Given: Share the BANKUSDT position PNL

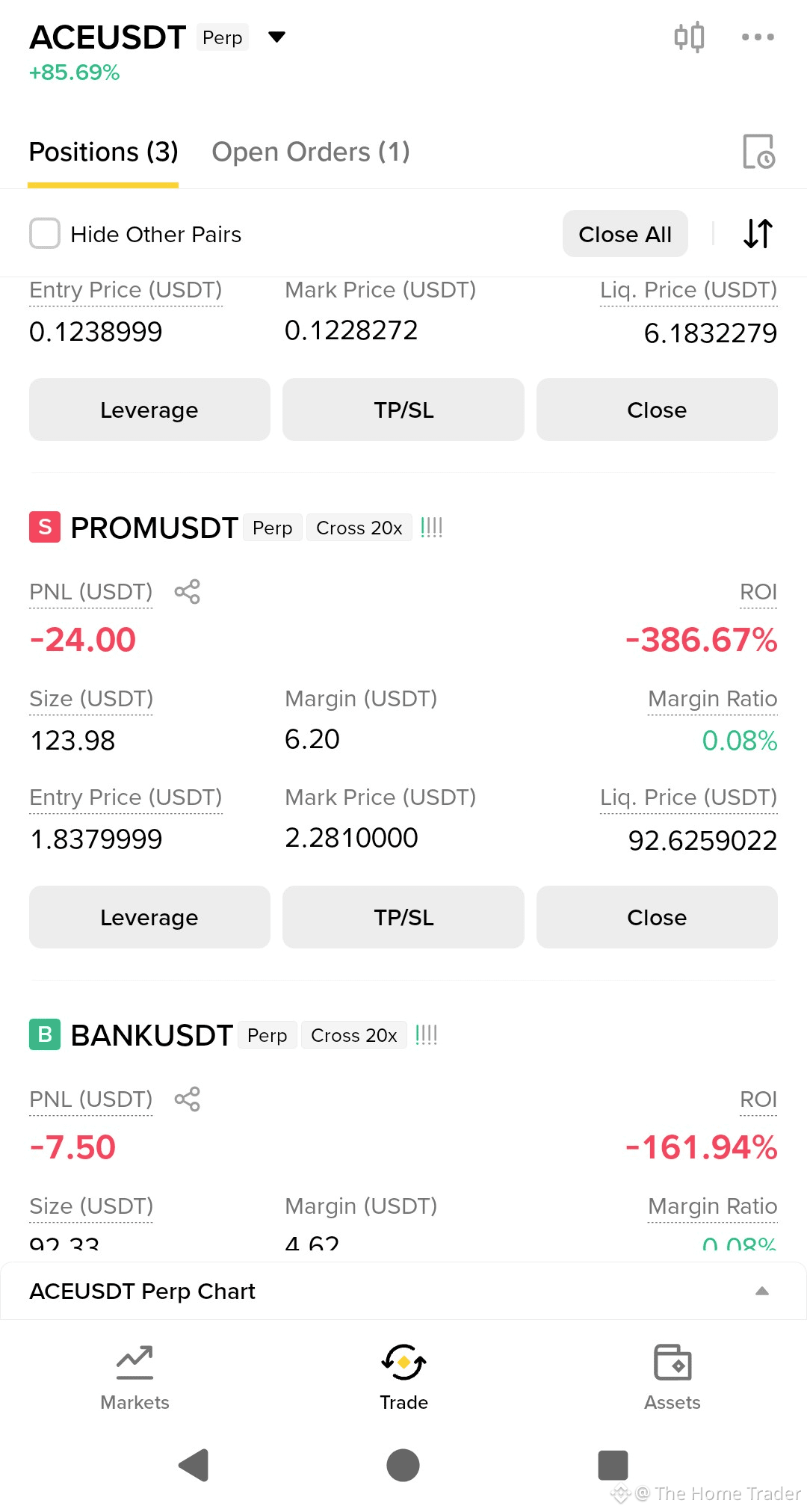Looking at the screenshot, I should point(187,1099).
